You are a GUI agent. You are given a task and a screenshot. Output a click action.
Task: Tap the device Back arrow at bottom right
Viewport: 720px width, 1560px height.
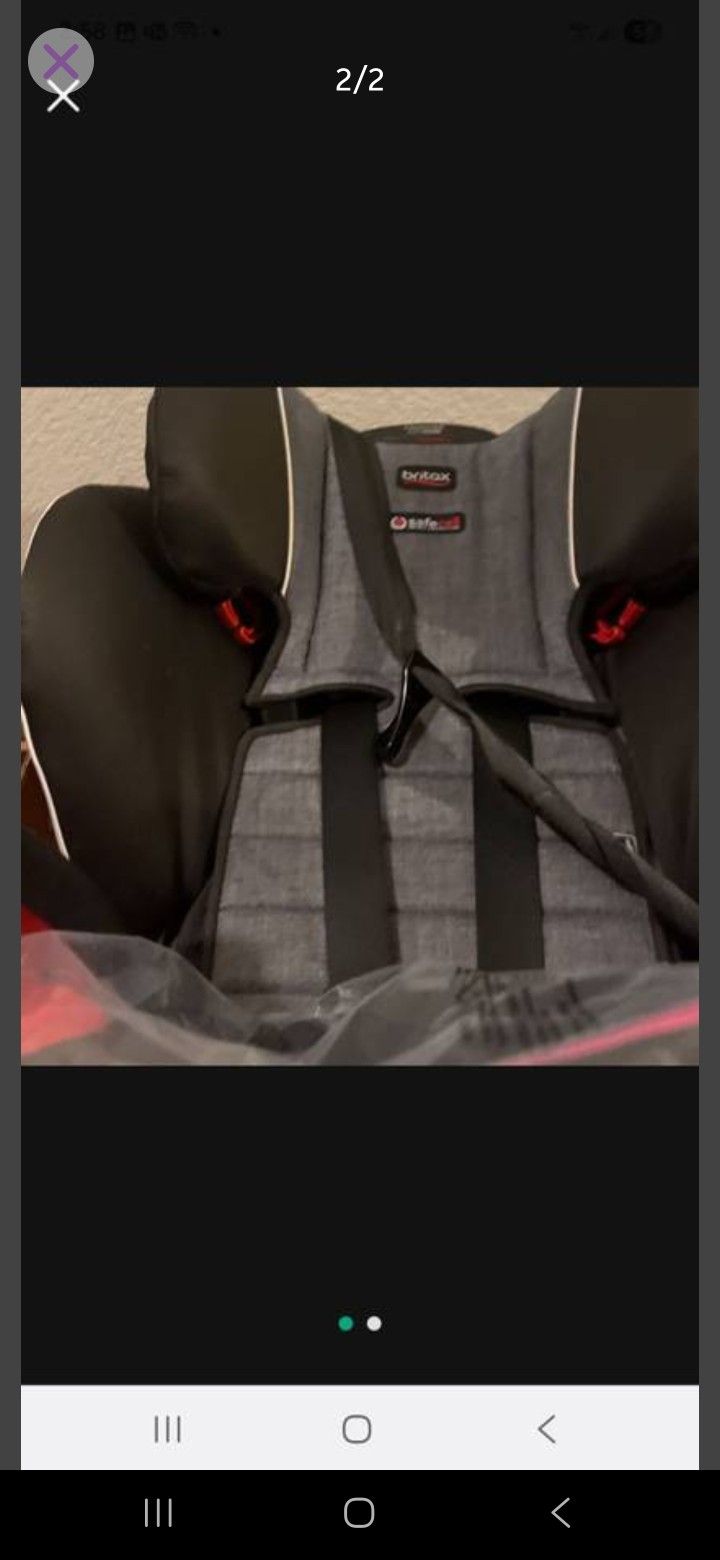point(557,1513)
